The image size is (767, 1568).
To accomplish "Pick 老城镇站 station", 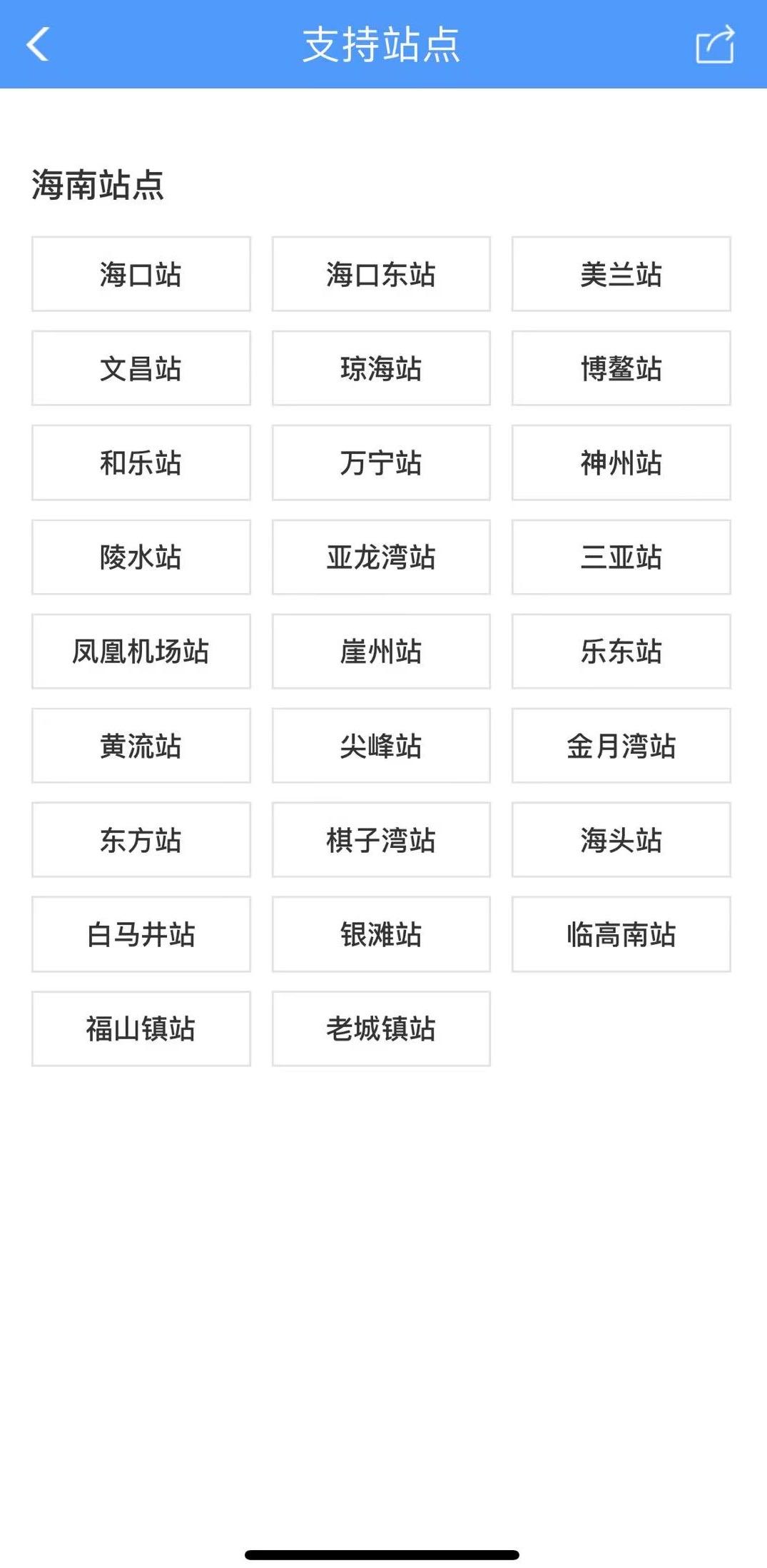I will [381, 1028].
